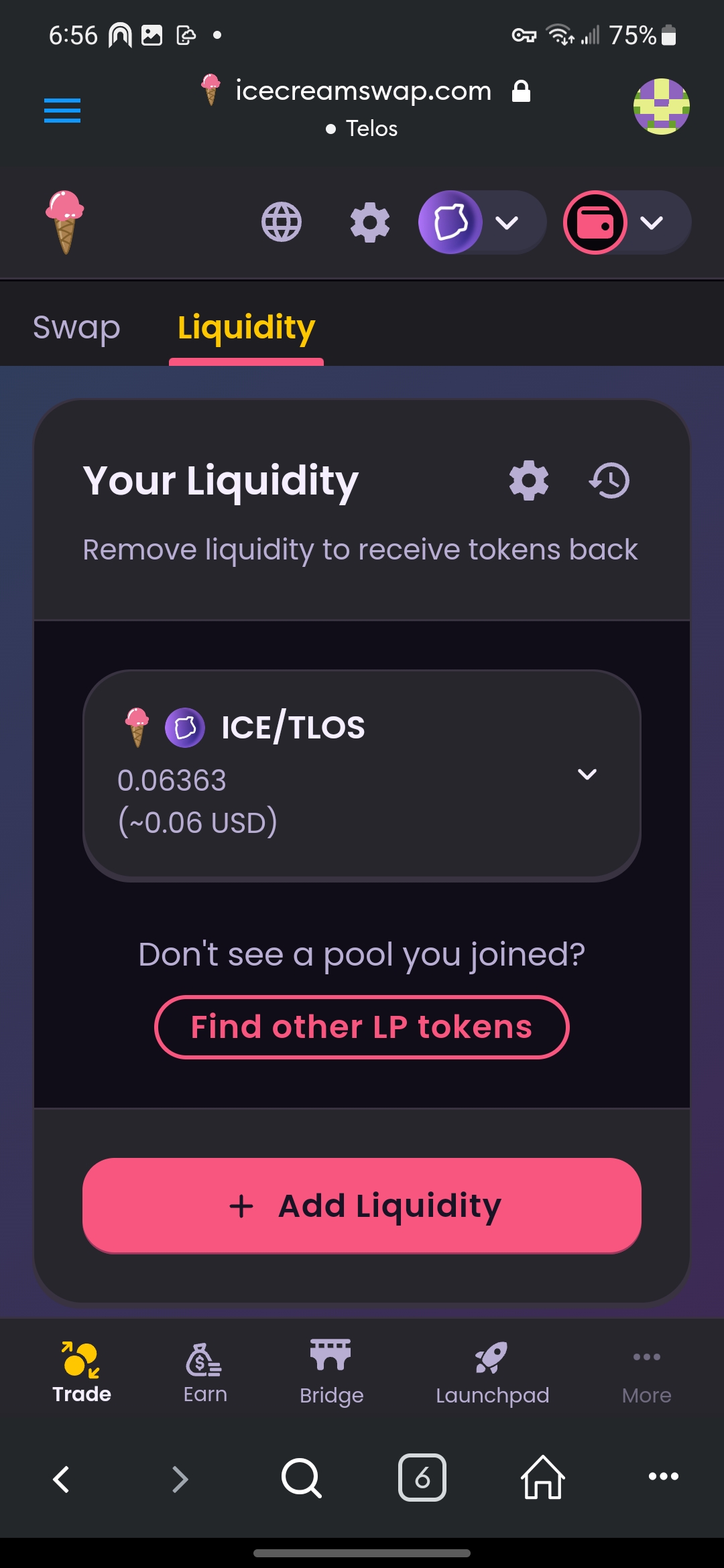Go to the Bridge section
The height and width of the screenshot is (1568, 724).
pos(331,1373)
